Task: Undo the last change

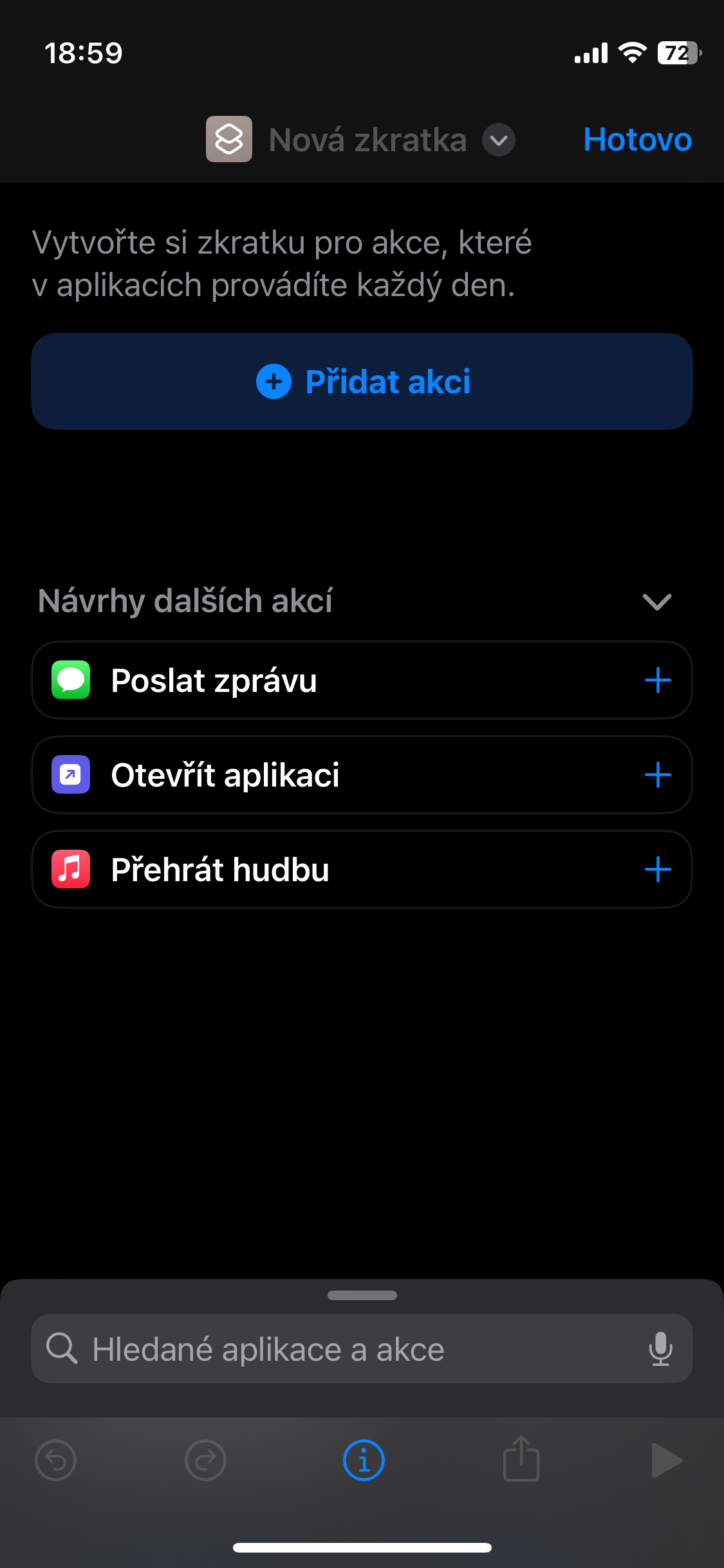Action: [x=56, y=1461]
